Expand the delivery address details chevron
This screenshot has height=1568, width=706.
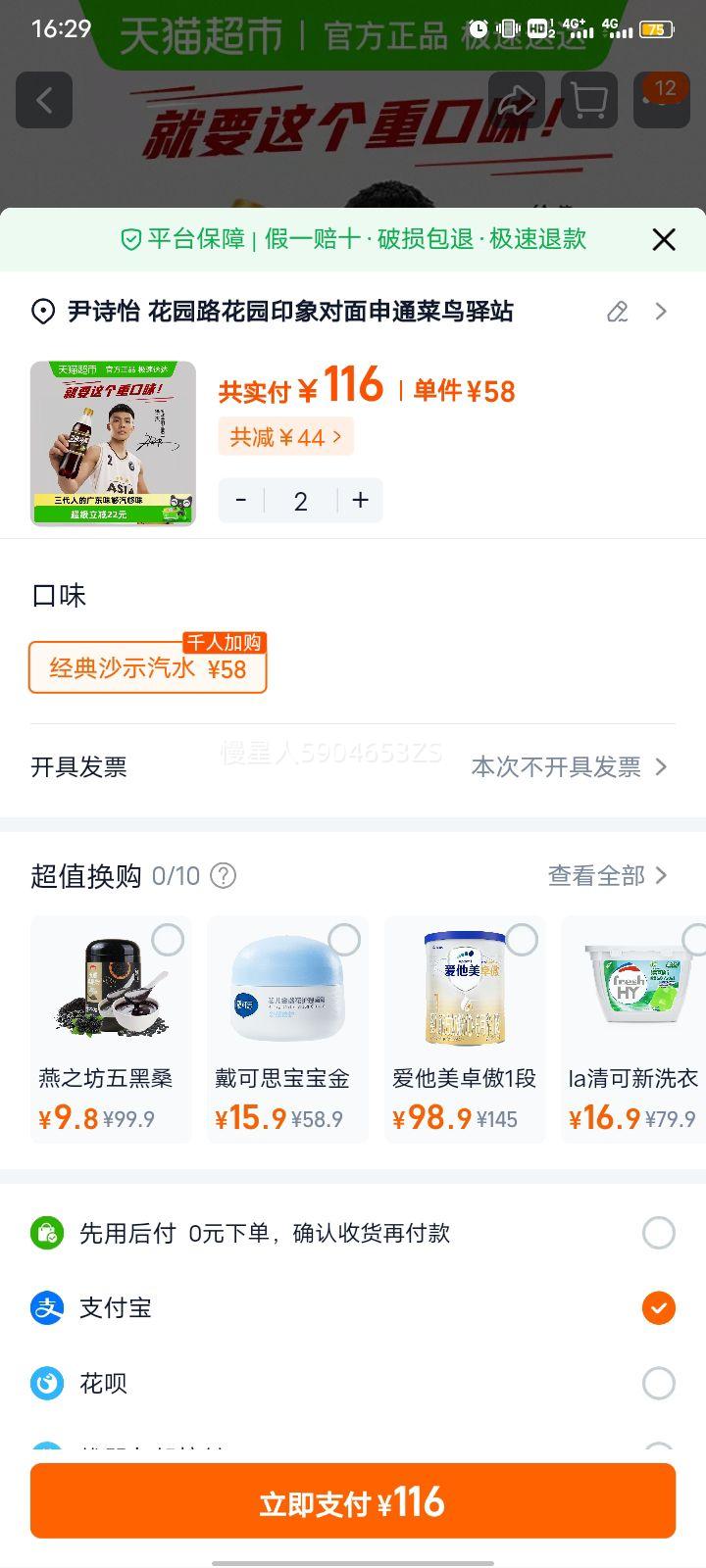pyautogui.click(x=661, y=312)
